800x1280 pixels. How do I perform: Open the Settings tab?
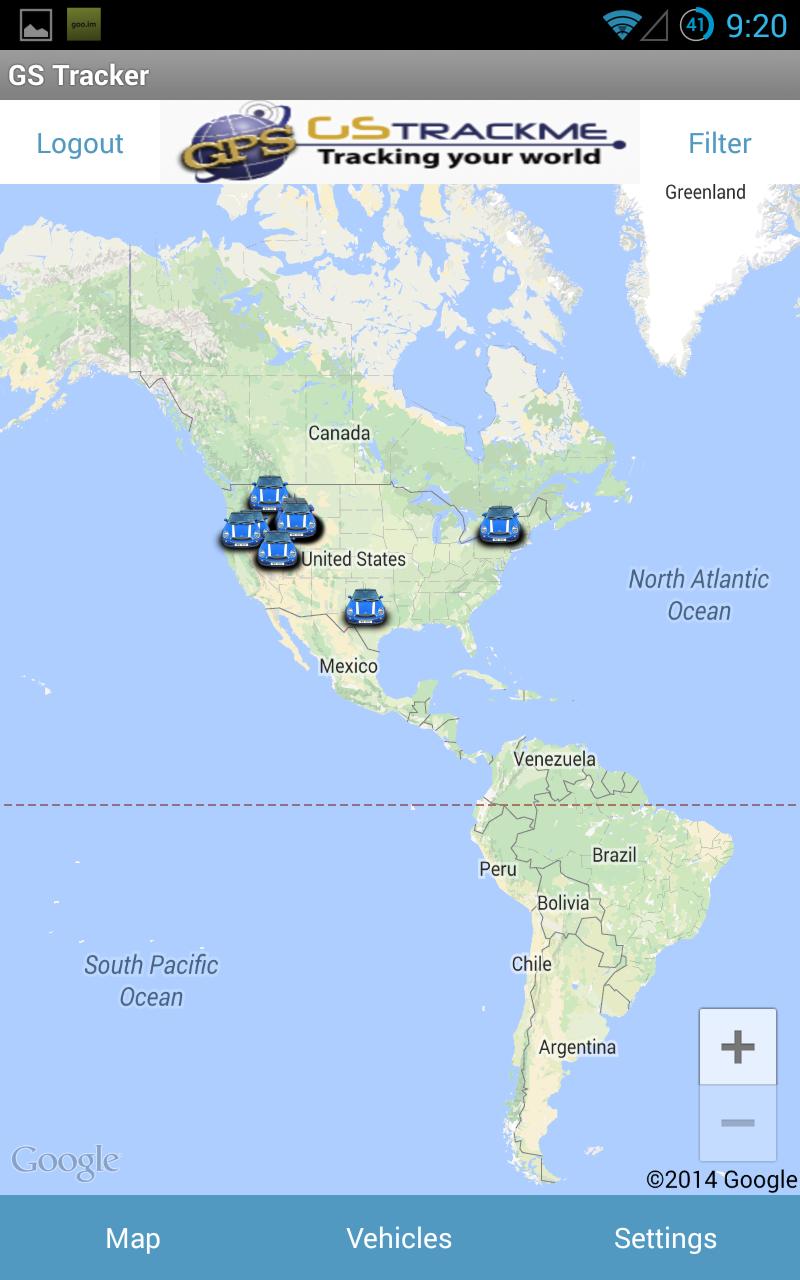(665, 1238)
